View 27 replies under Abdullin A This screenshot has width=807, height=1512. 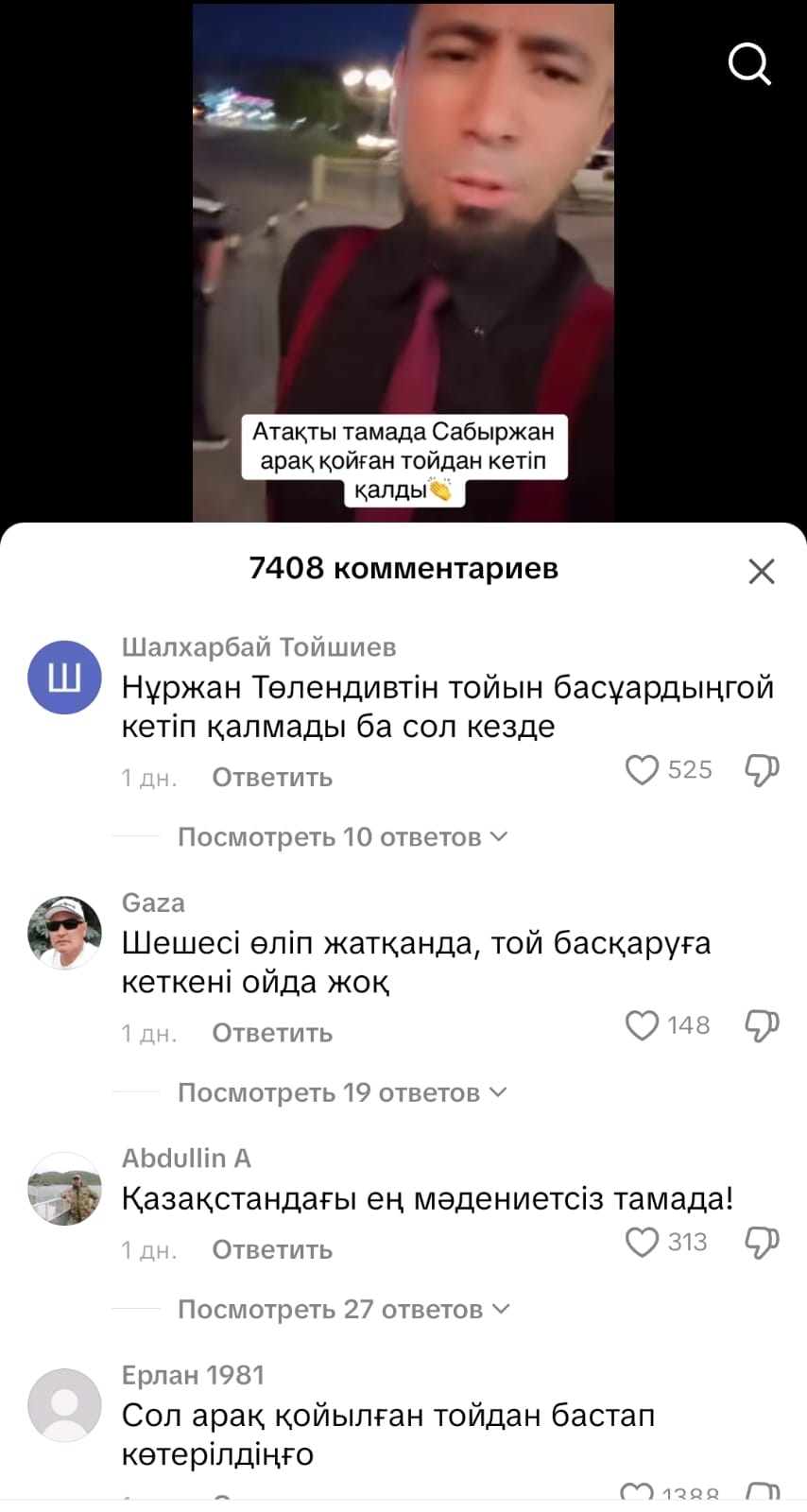(x=343, y=1310)
